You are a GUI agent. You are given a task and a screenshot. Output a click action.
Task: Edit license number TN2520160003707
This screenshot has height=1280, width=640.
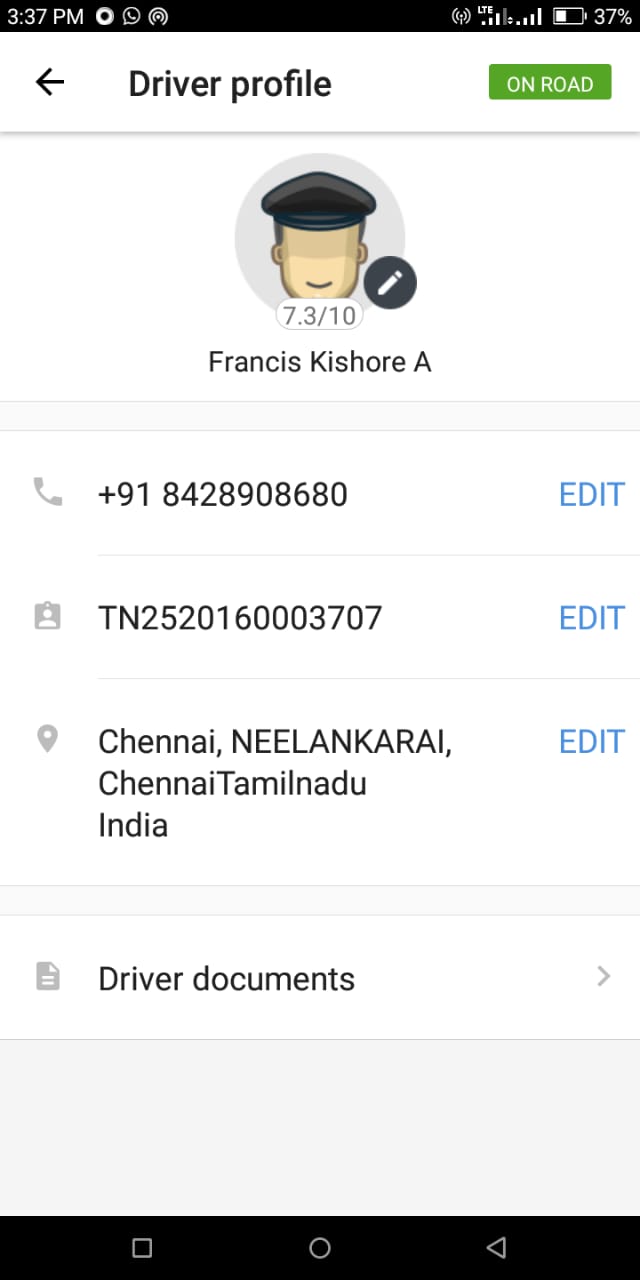(591, 618)
